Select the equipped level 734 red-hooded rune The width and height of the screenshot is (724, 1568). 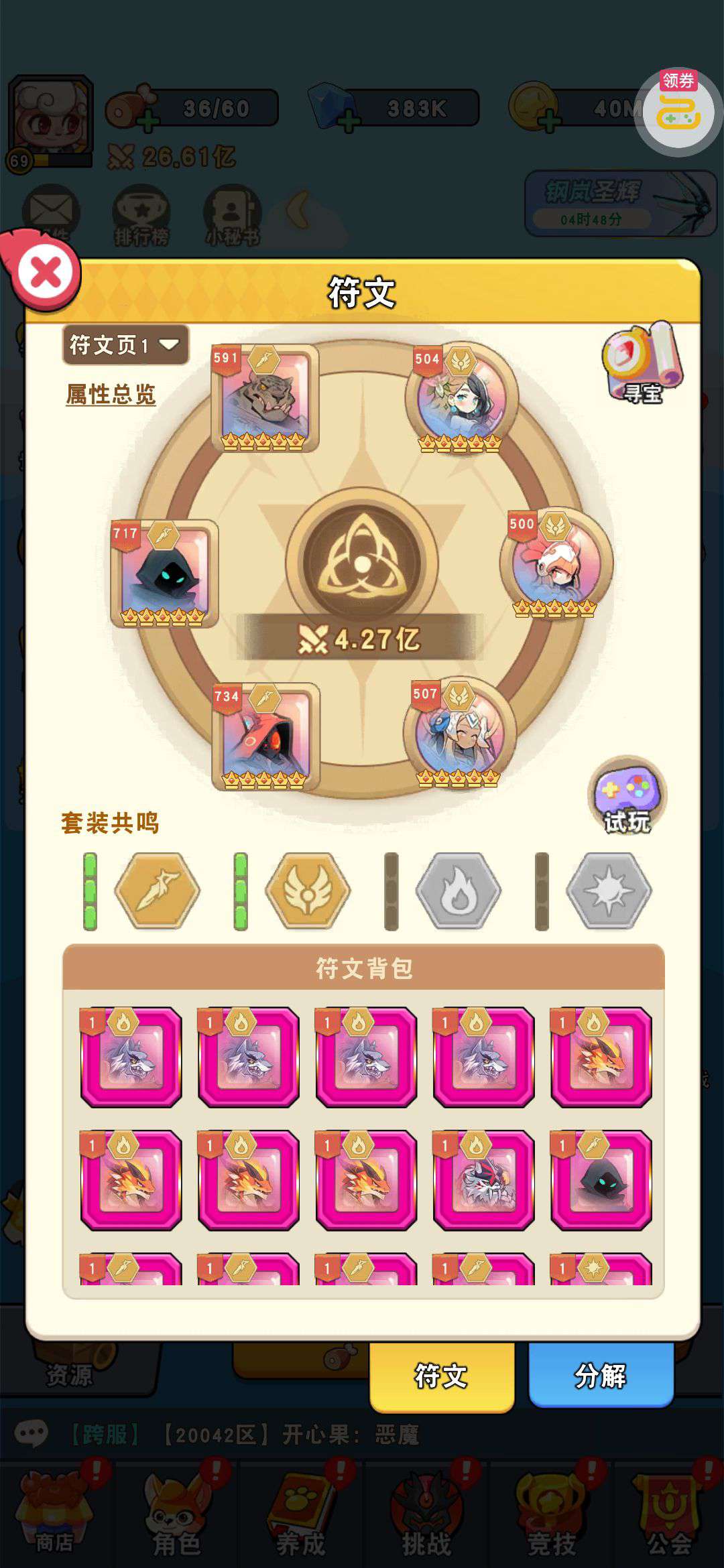coord(265,737)
